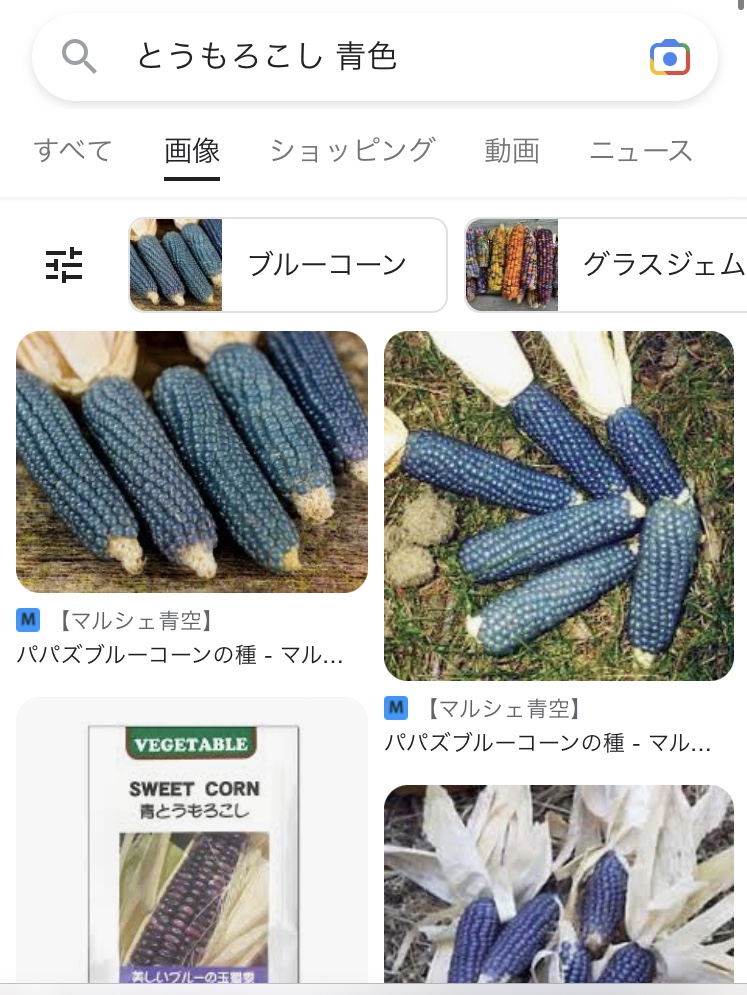View the blue corn with white husks image
Screen dimensions: 747x995
(x=559, y=885)
